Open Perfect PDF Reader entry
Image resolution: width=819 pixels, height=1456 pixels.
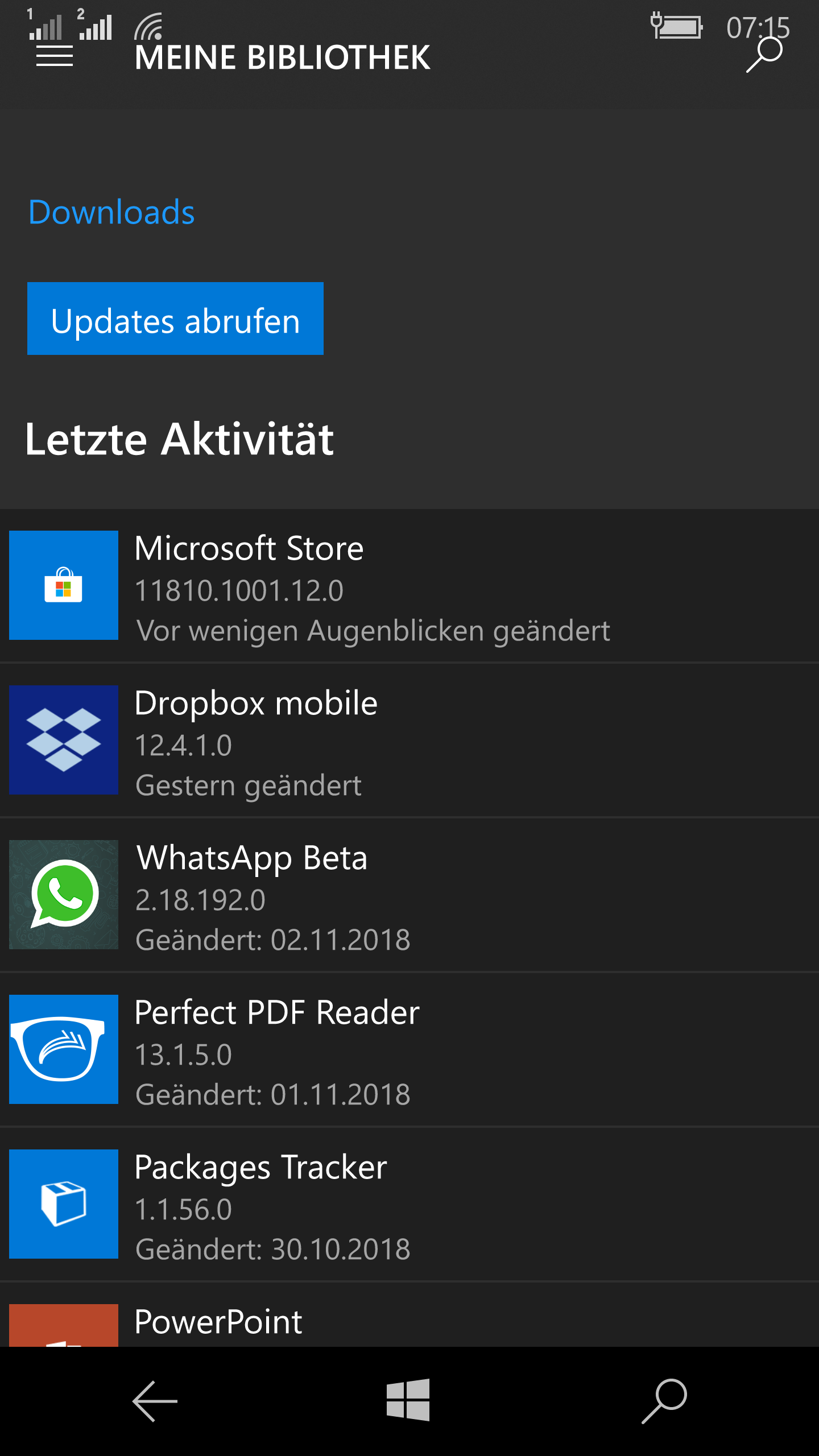[409, 1050]
